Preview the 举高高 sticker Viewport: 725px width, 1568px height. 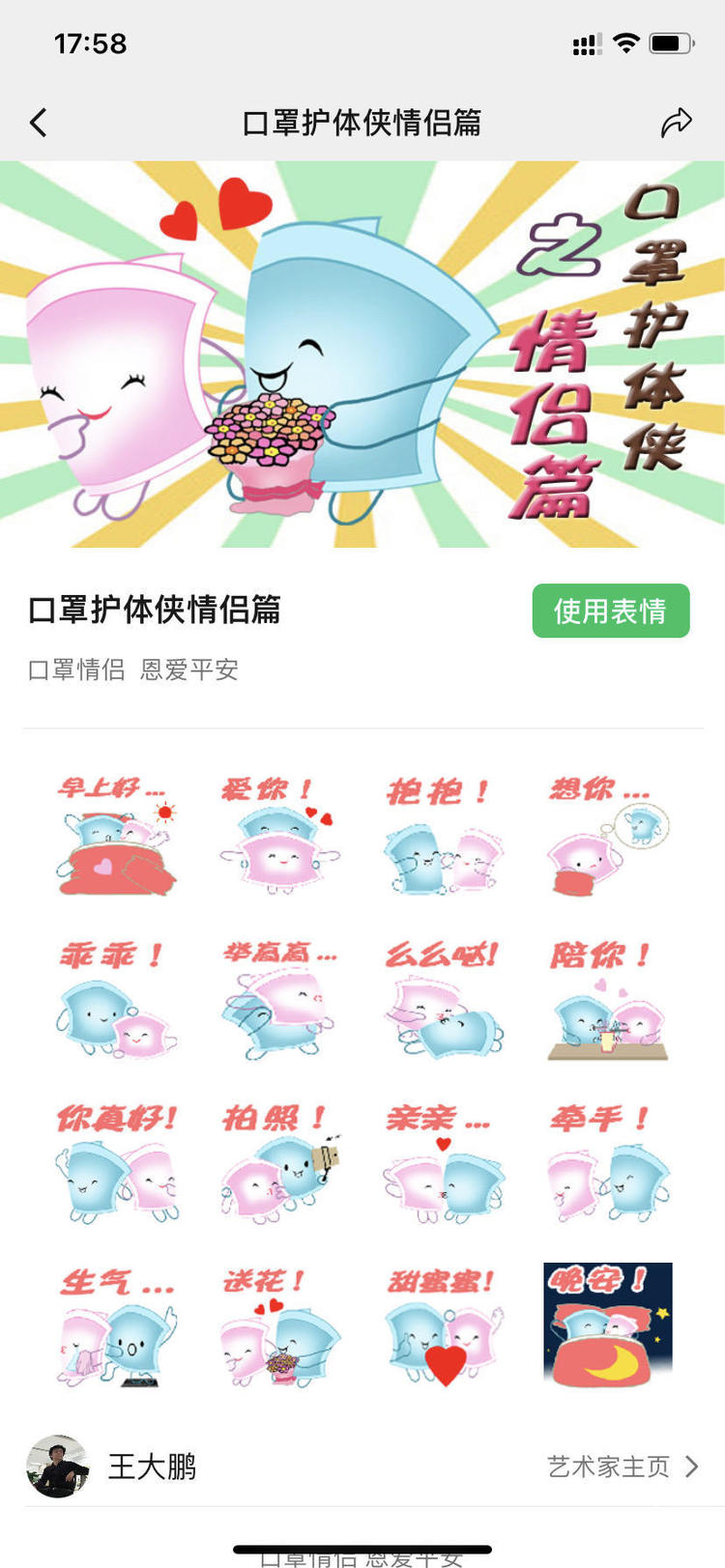280,1001
